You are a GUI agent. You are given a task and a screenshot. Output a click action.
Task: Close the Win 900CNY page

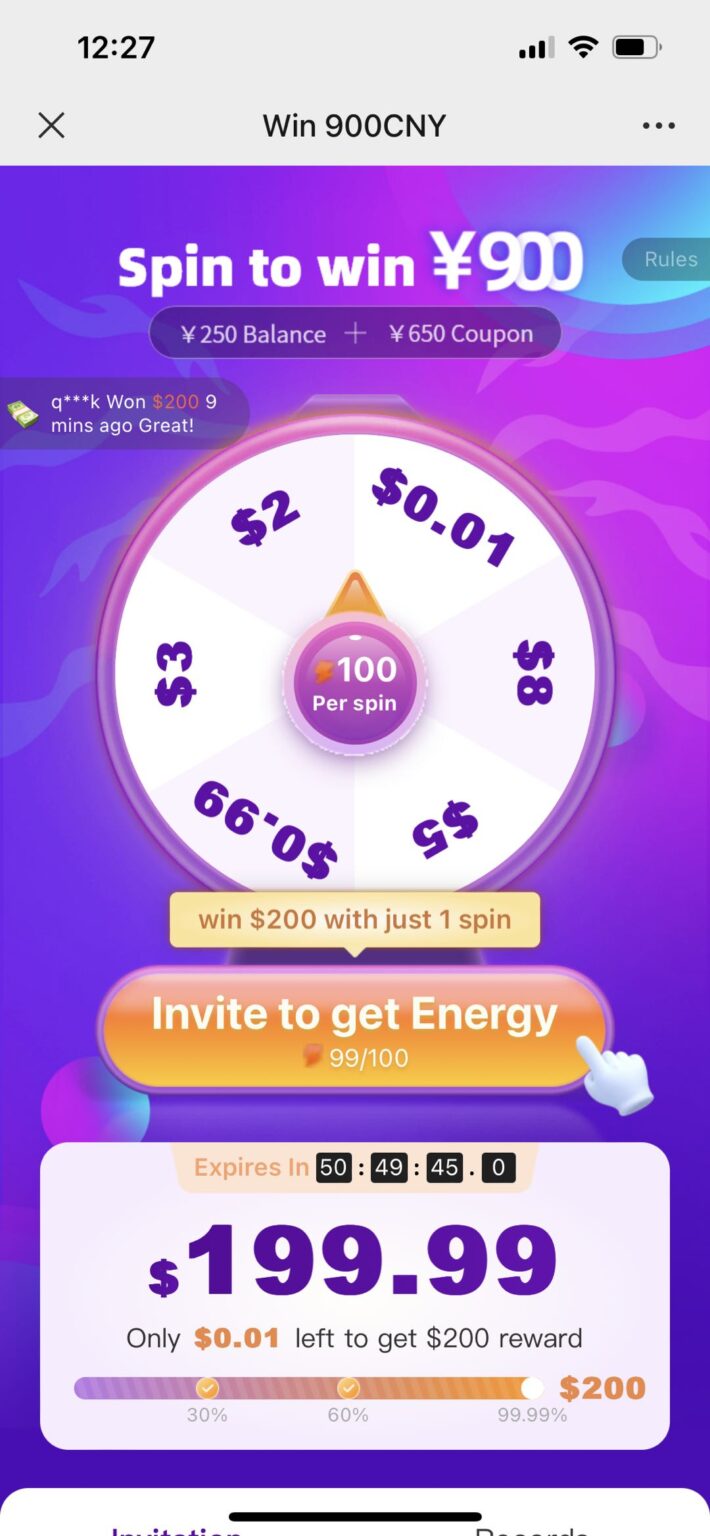point(51,125)
